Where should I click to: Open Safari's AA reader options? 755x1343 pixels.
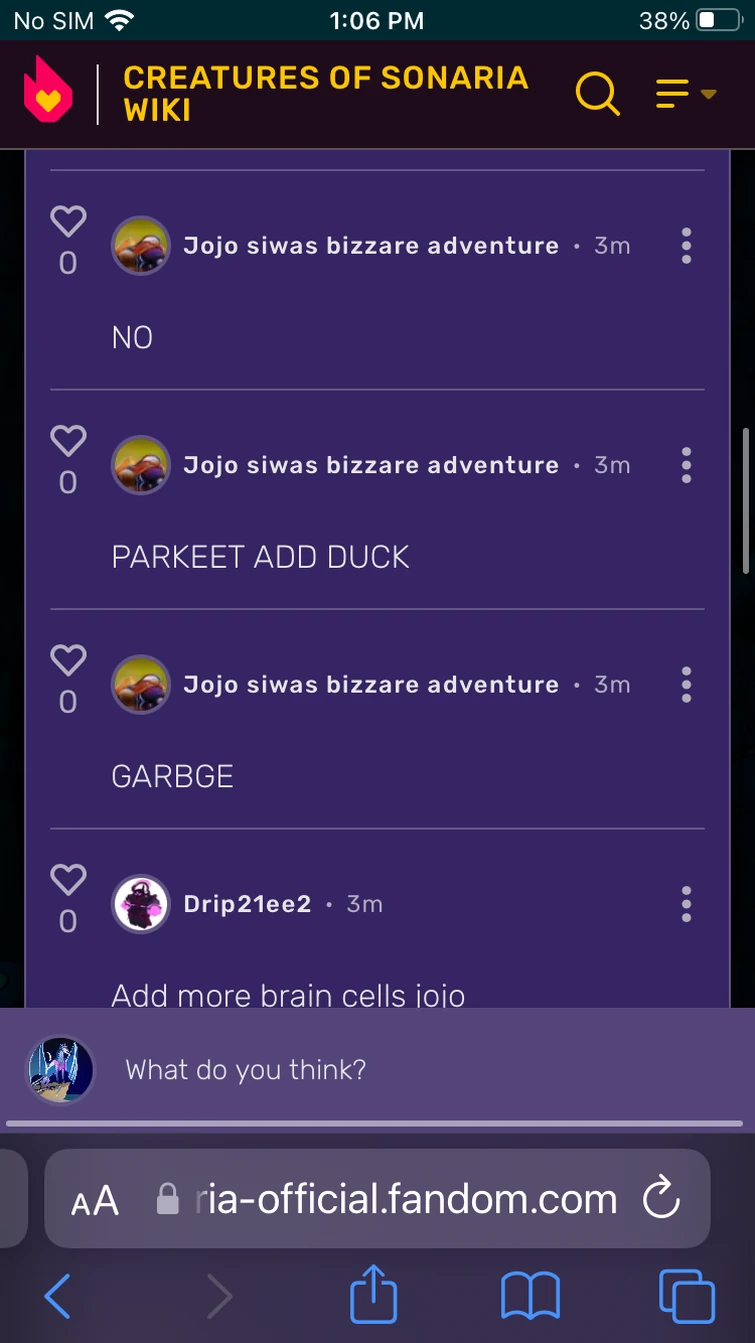(95, 1200)
